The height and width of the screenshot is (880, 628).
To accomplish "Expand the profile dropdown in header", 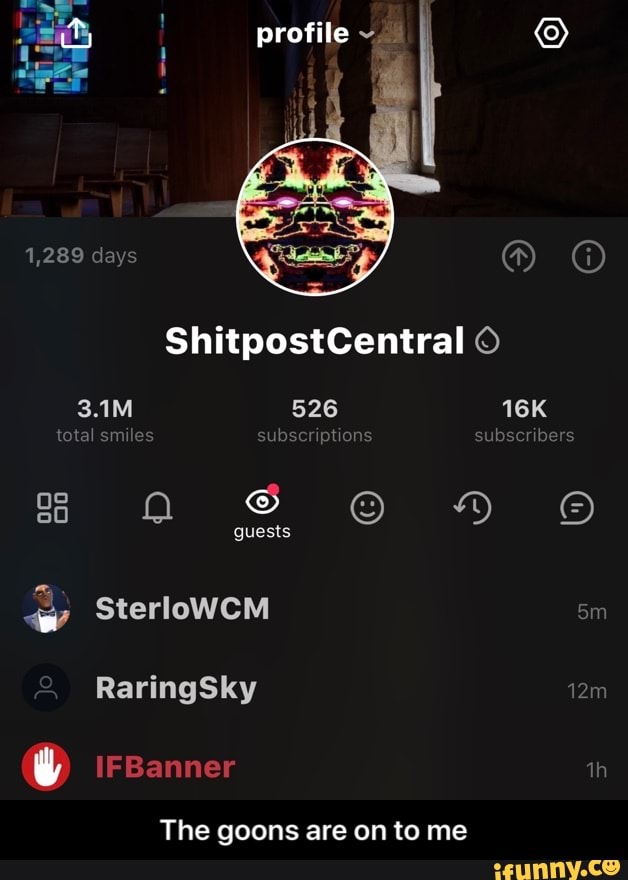I will 313,35.
